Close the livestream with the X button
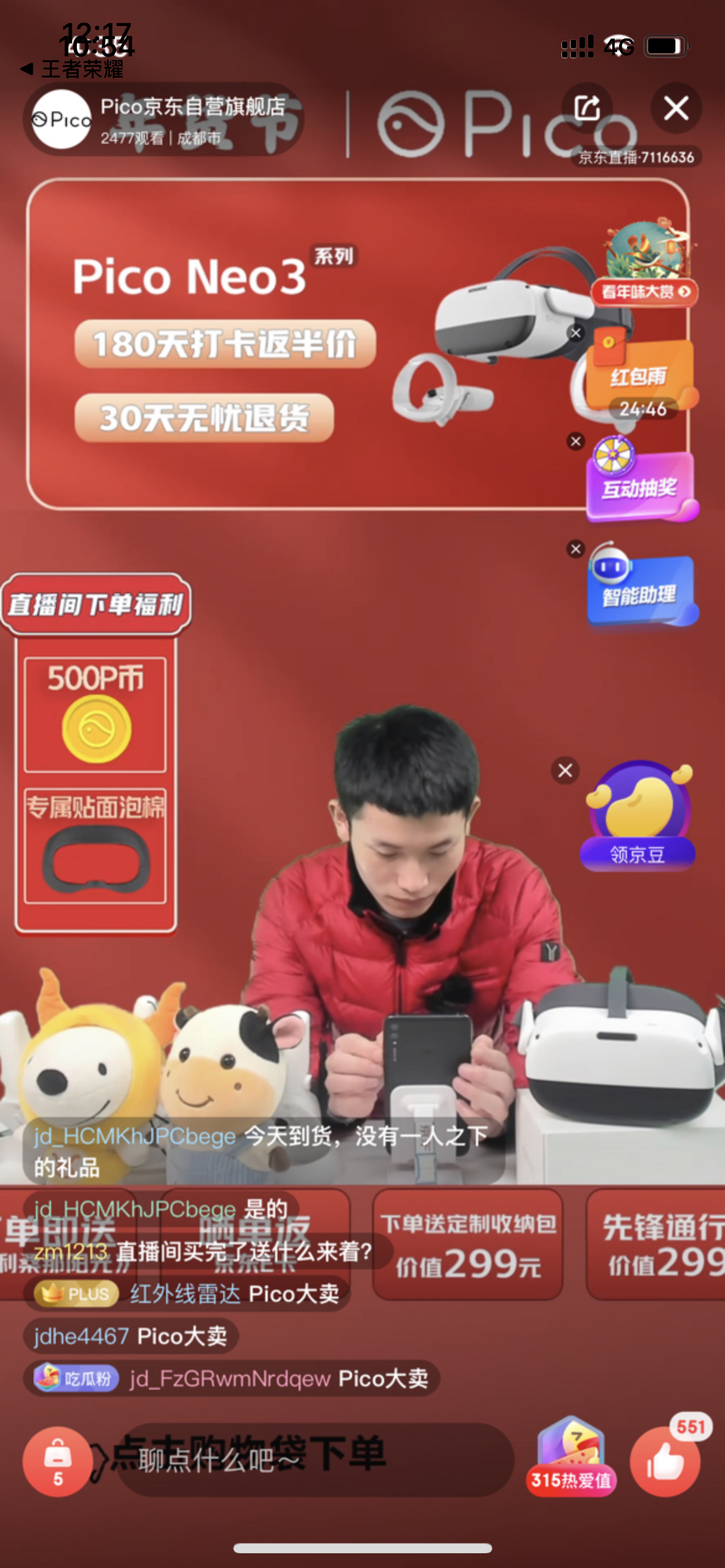Viewport: 725px width, 1568px height. [x=676, y=108]
